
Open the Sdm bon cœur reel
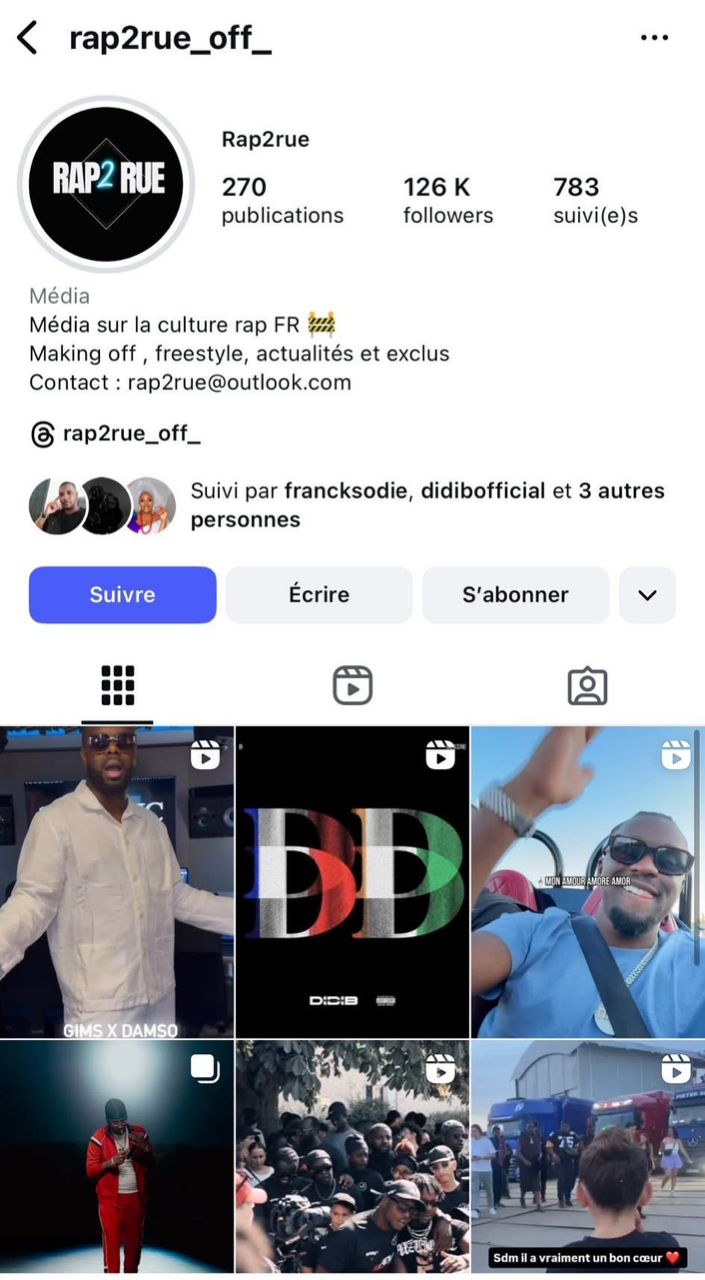(588, 1157)
